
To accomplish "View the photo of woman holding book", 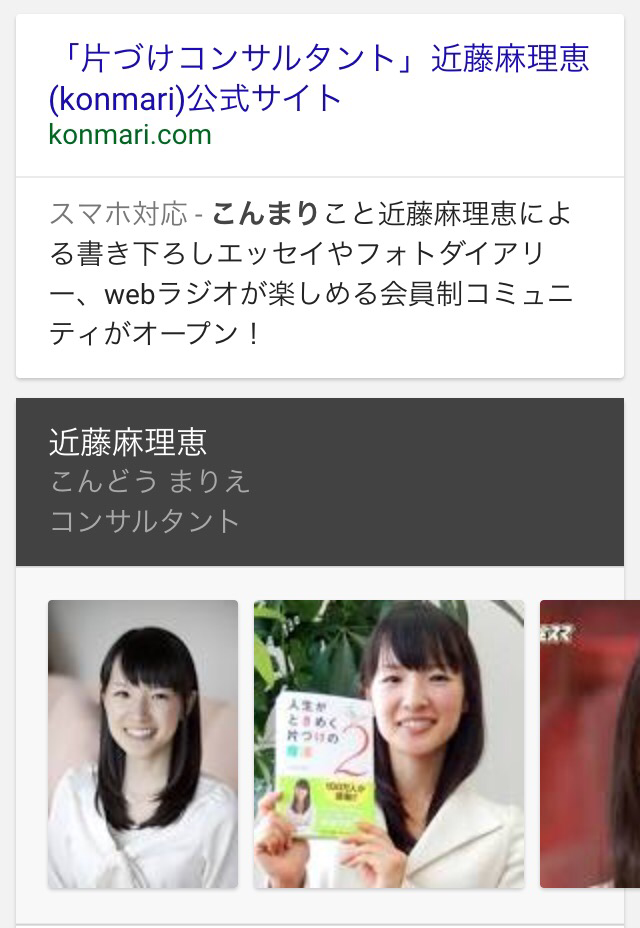I will [388, 744].
